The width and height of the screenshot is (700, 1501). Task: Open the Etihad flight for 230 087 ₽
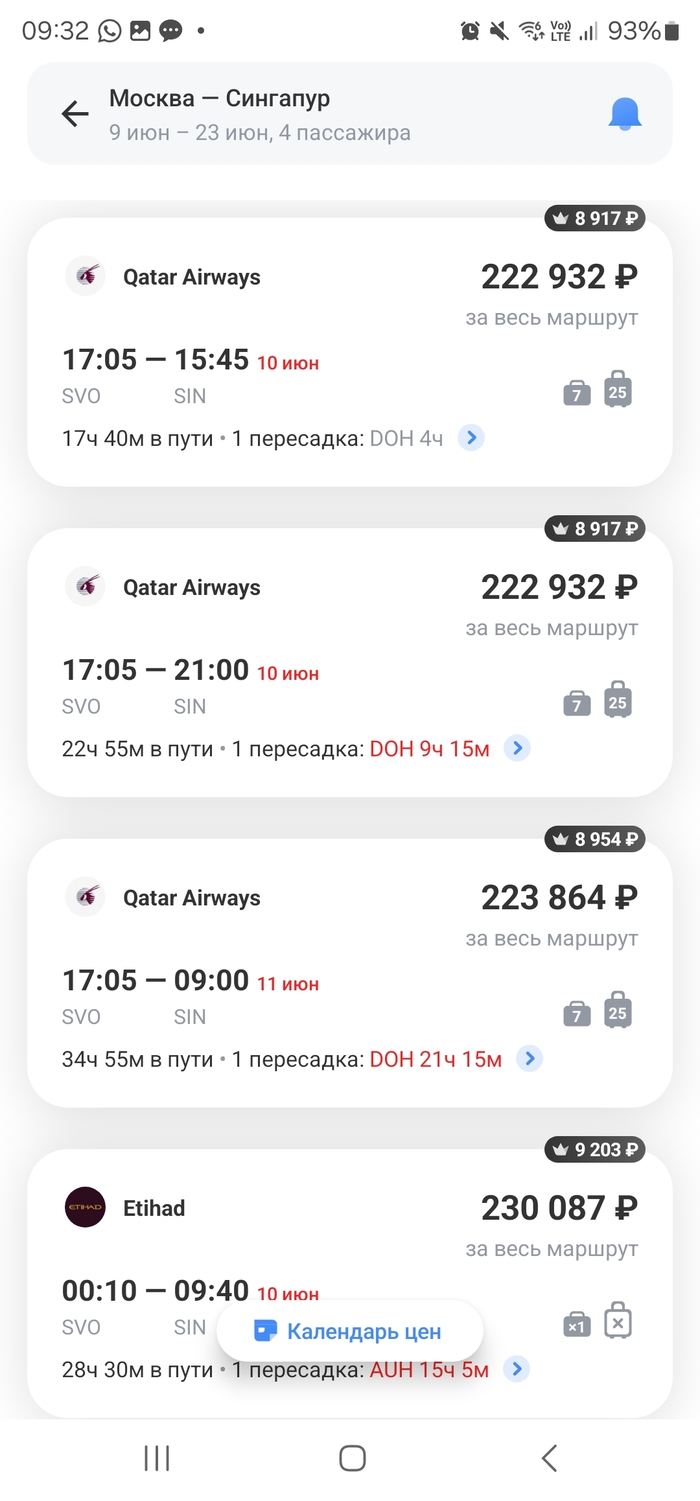pos(350,1230)
